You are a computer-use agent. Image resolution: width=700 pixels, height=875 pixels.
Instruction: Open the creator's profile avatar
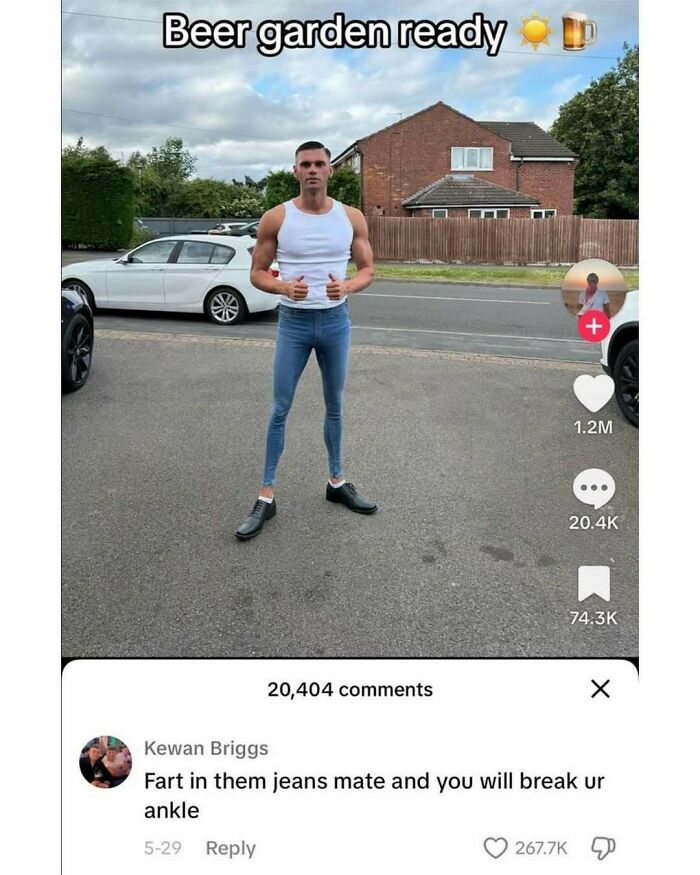pyautogui.click(x=593, y=290)
